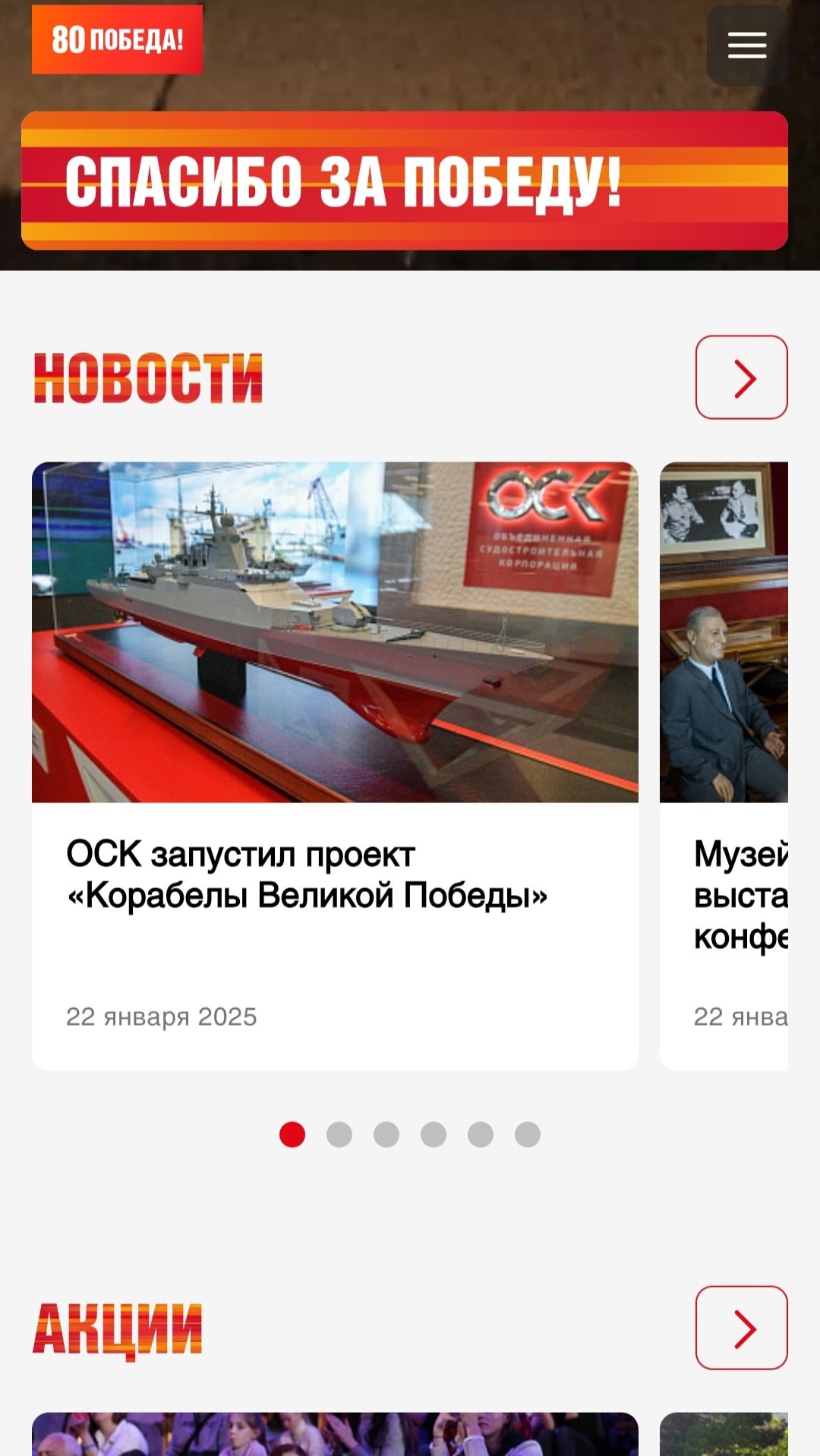Go to all Новости with the arrow button

[742, 377]
